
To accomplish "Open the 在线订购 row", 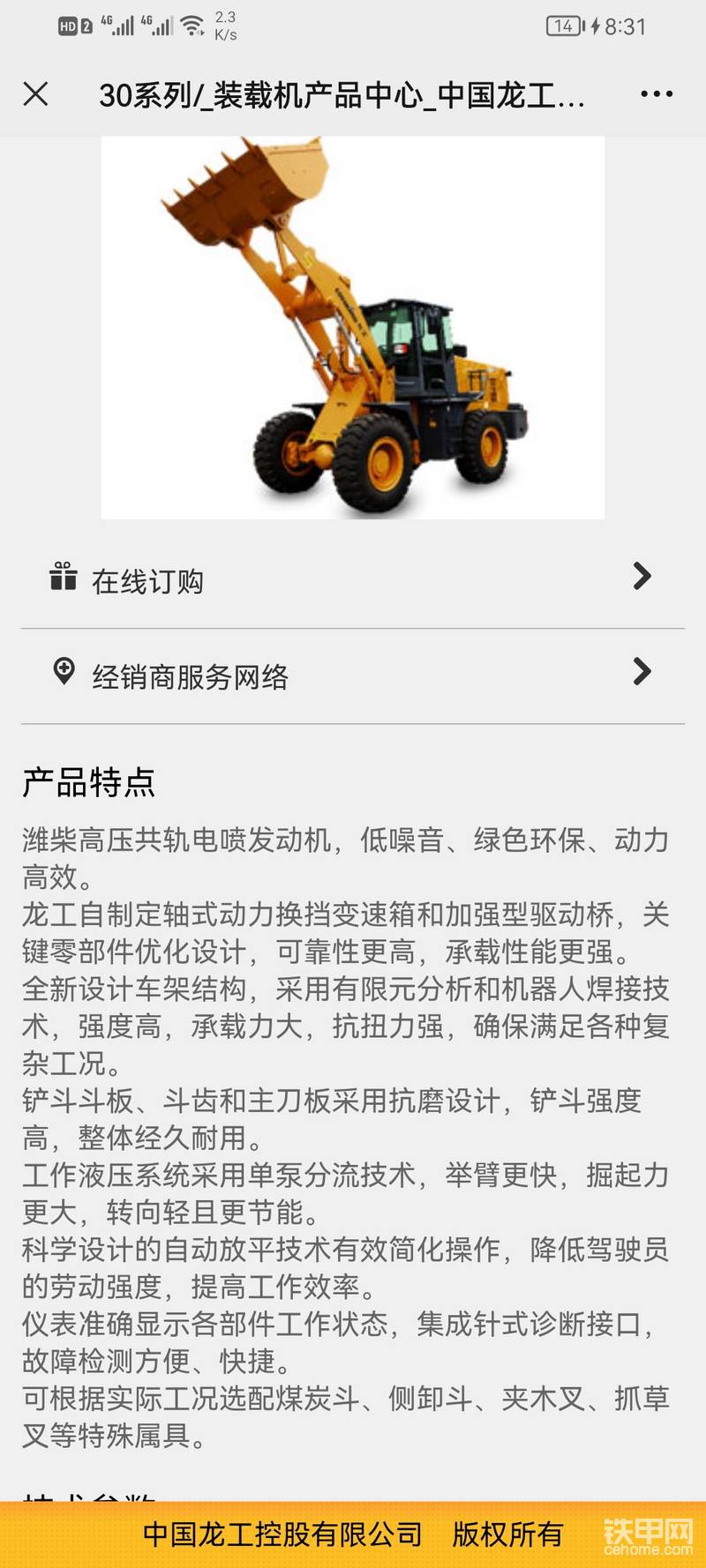I will 353,580.
